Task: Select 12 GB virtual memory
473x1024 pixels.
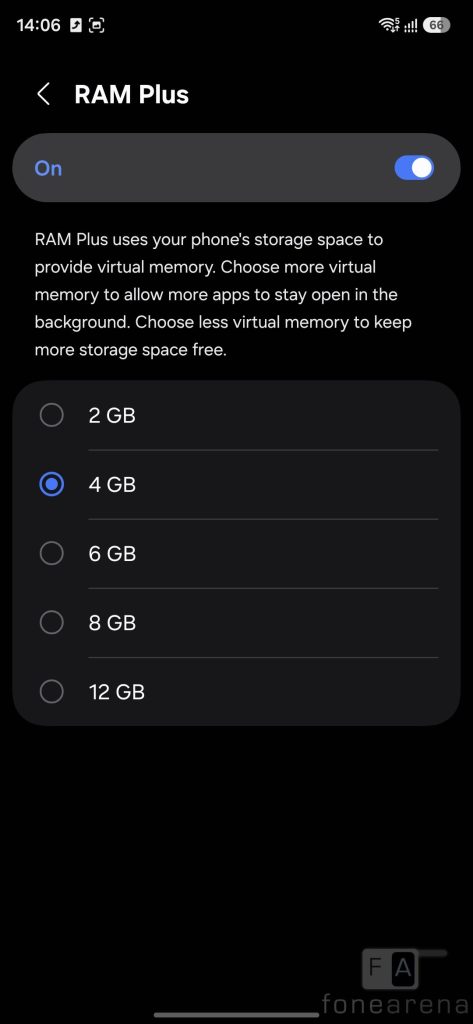Action: pyautogui.click(x=236, y=692)
